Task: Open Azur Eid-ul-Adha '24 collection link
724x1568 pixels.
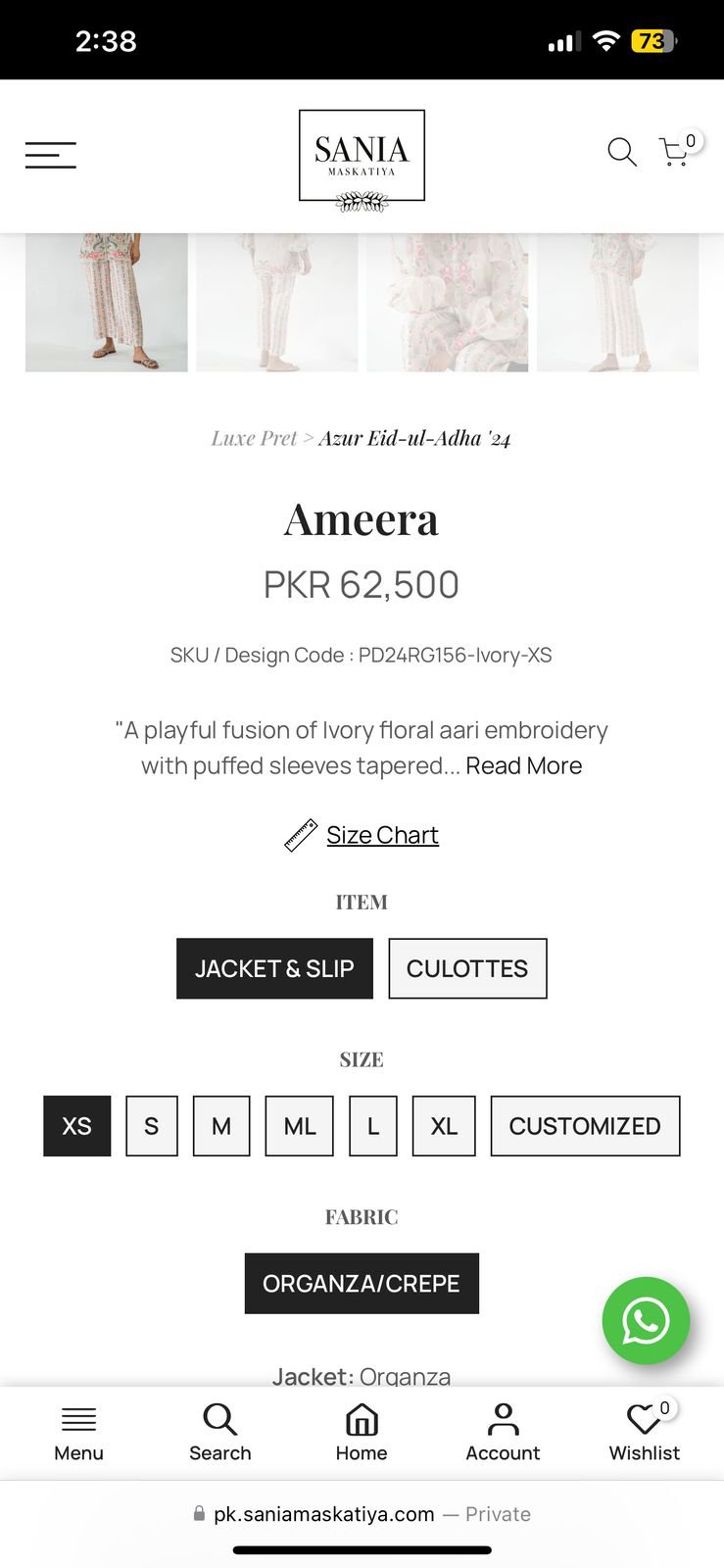Action: 414,438
